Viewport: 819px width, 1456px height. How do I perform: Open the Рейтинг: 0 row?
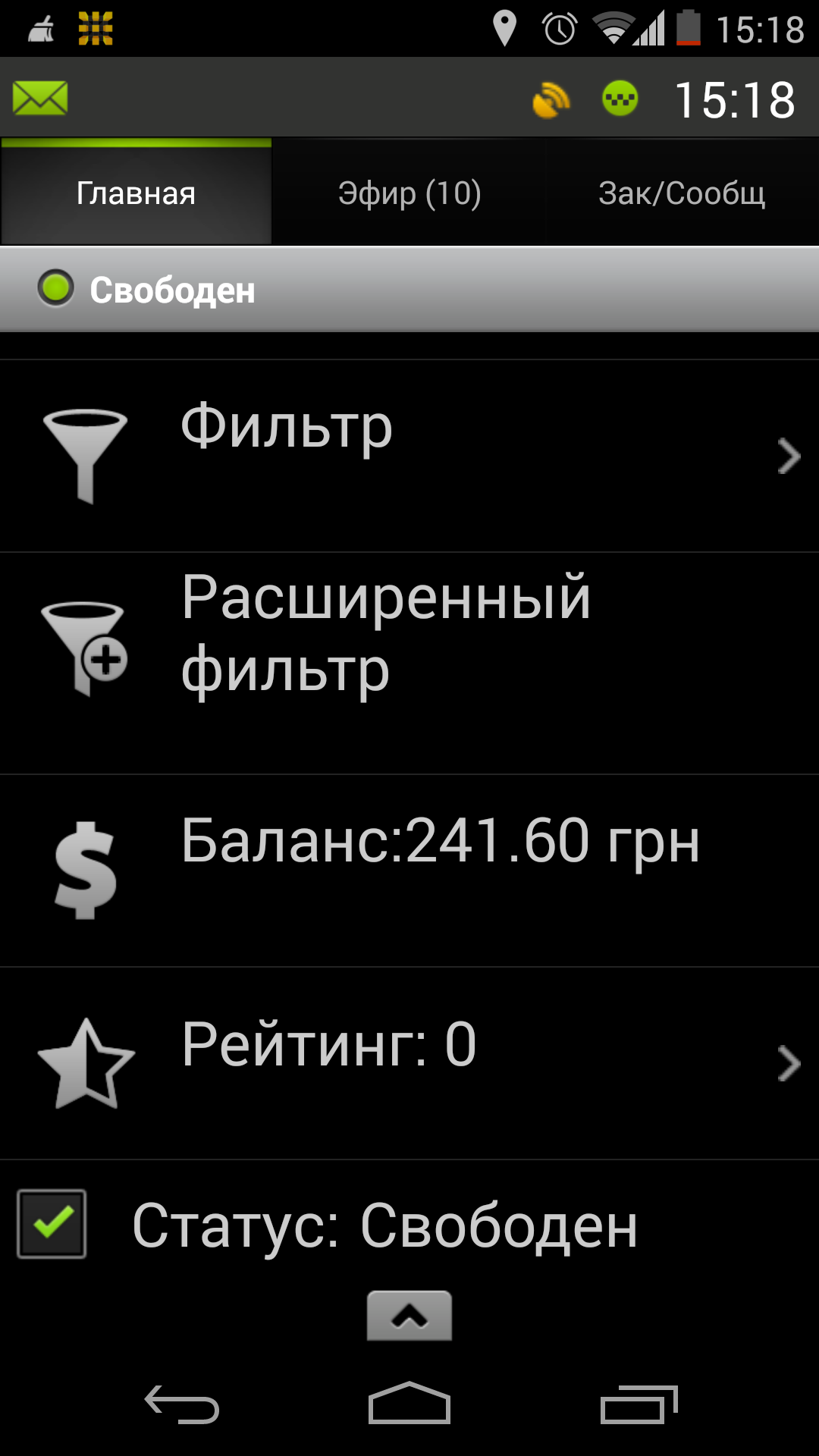point(409,1063)
